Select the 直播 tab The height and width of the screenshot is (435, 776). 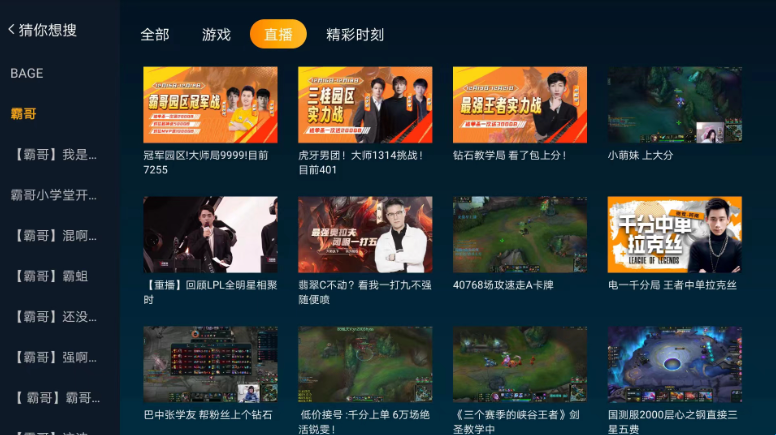278,34
